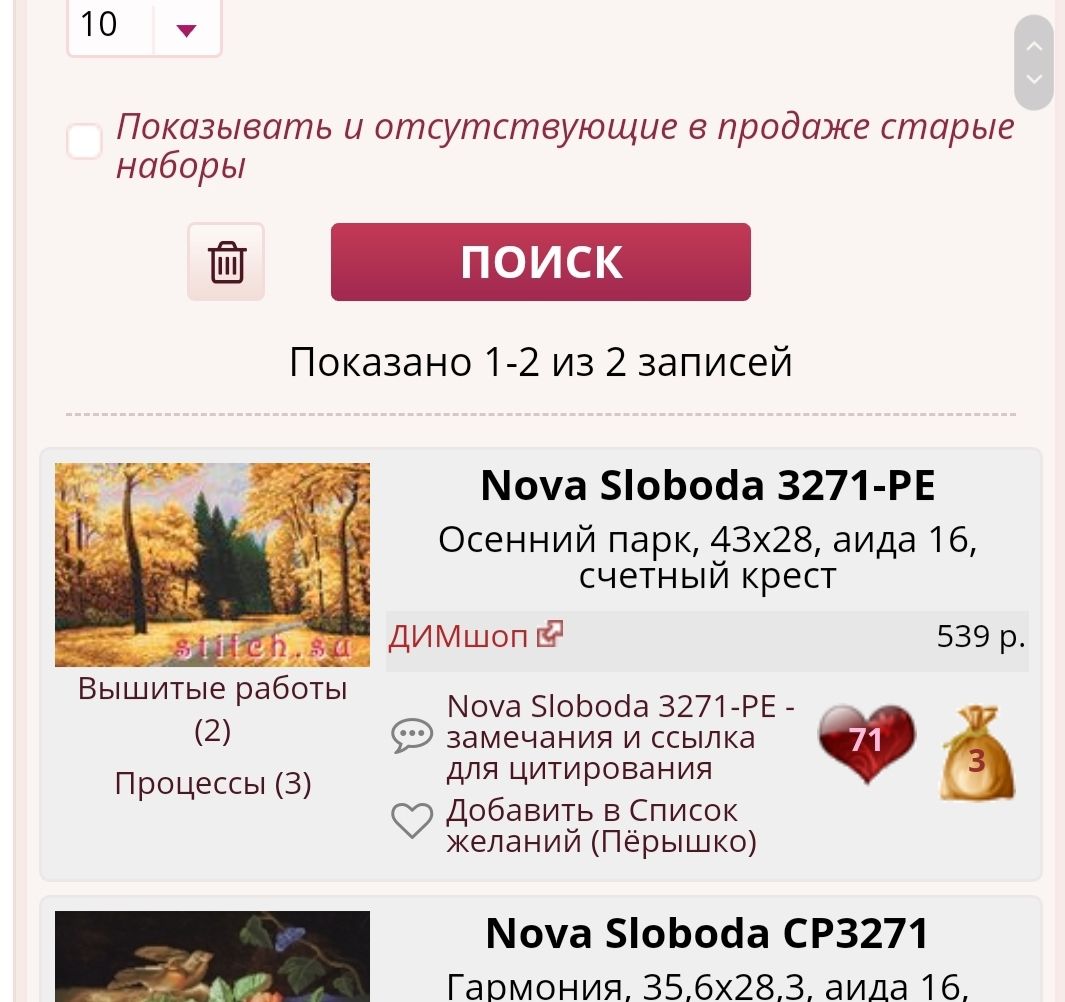Jump down with the scroll-down arrow
Screen dimensions: 1065x1002
(1034, 79)
